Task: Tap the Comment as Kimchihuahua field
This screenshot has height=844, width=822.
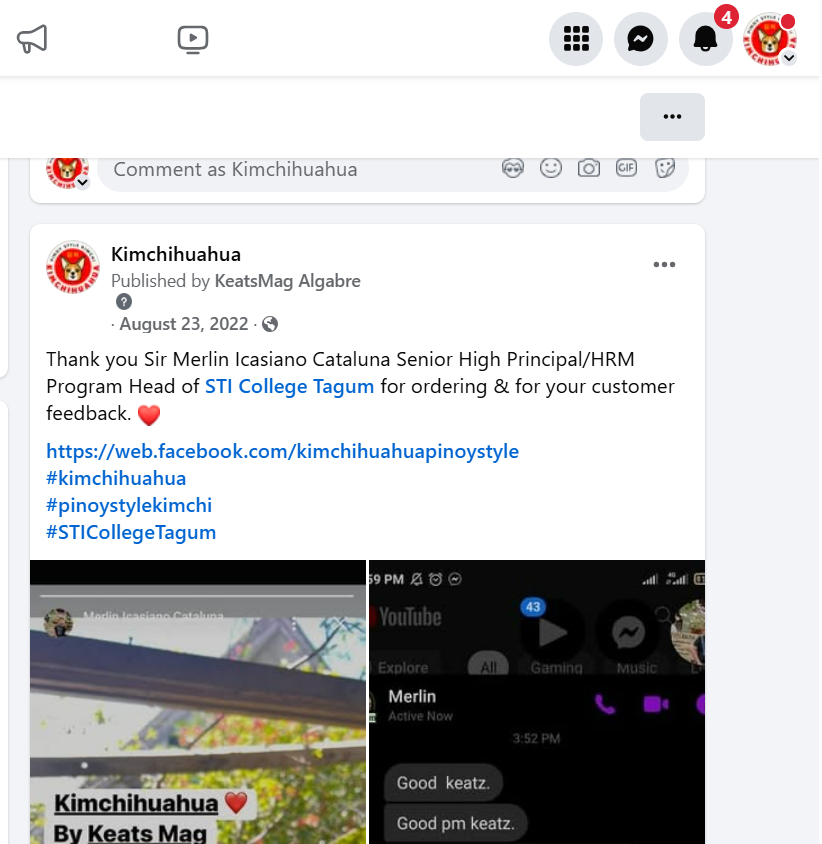Action: coord(300,169)
